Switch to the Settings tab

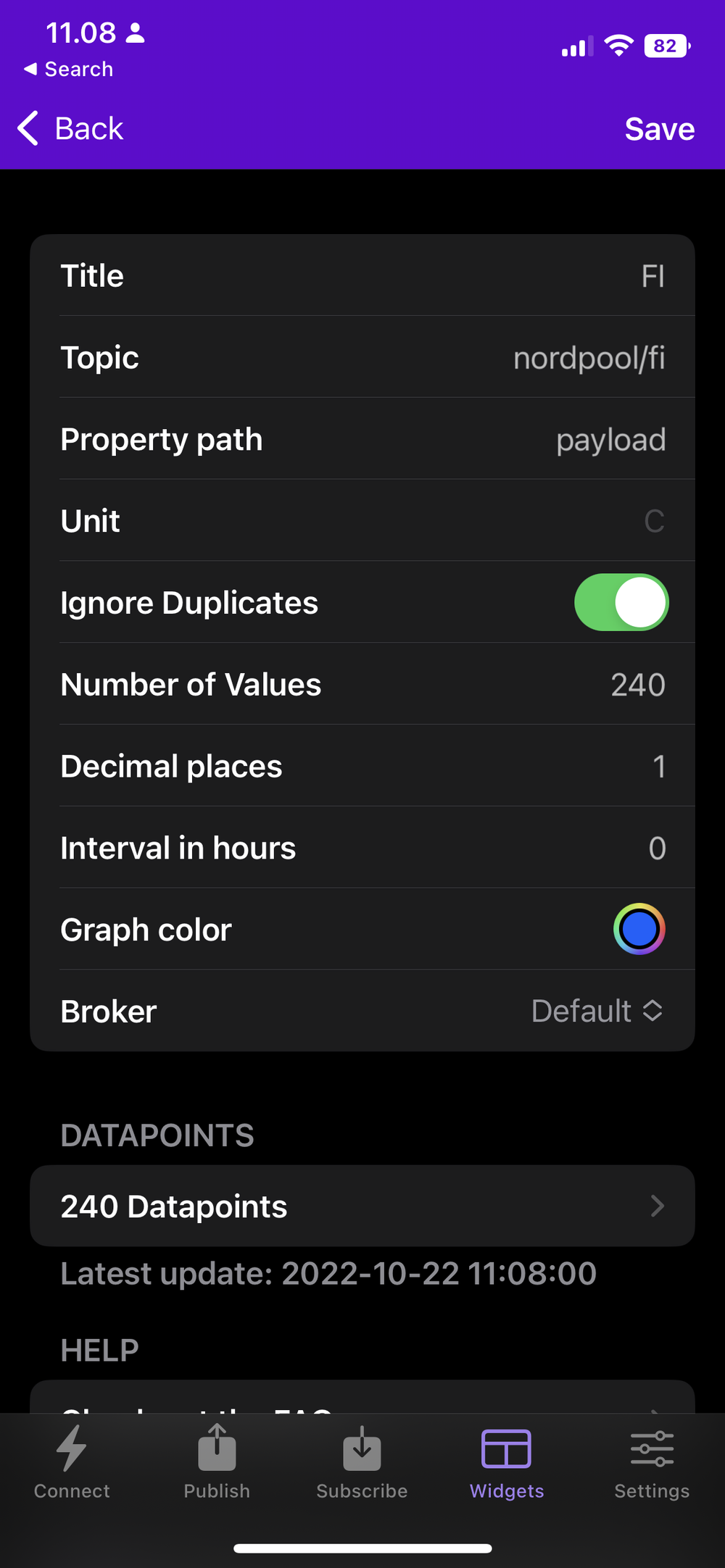652,1460
